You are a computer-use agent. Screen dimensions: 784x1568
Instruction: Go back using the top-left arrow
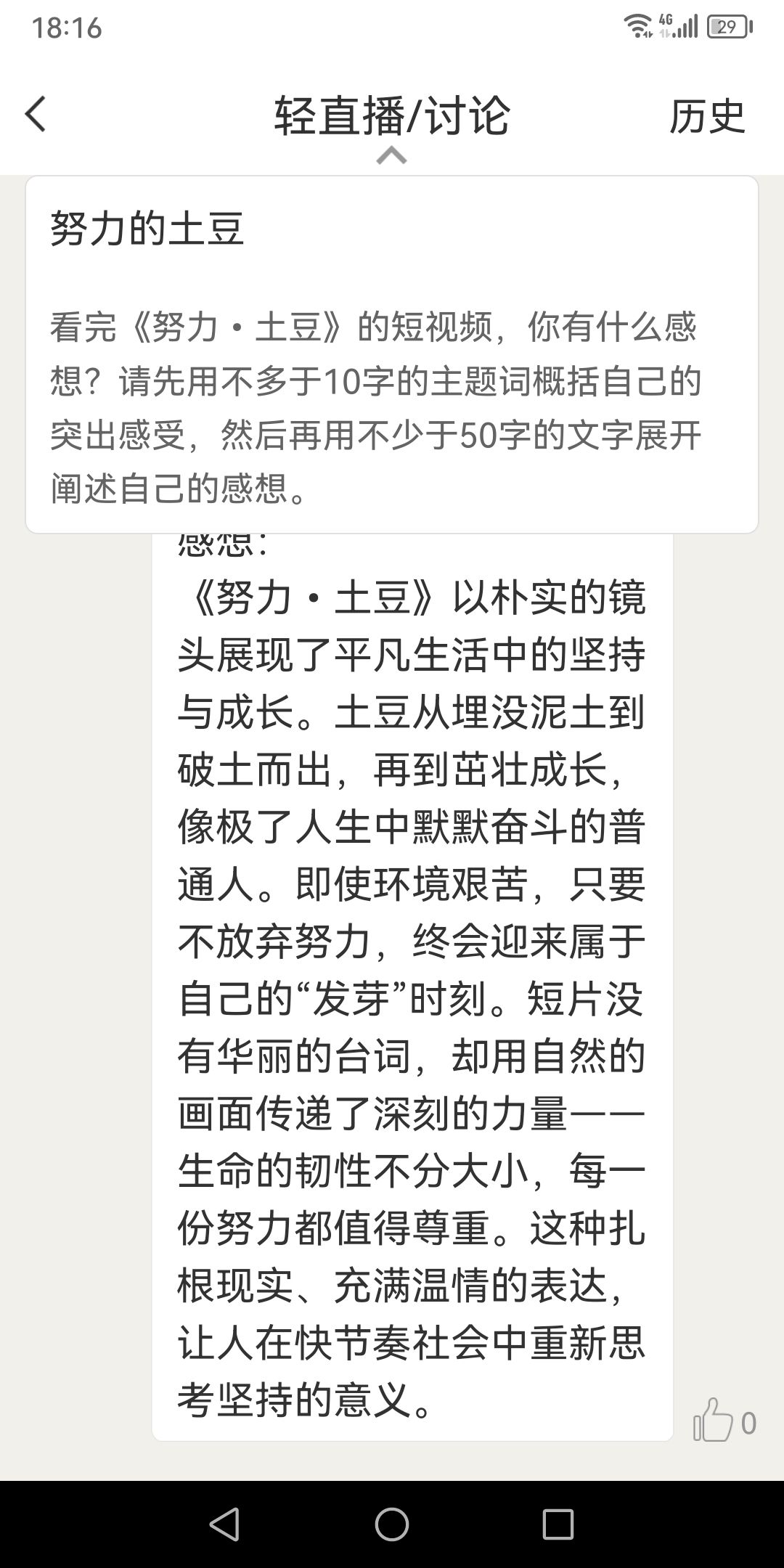pyautogui.click(x=36, y=115)
